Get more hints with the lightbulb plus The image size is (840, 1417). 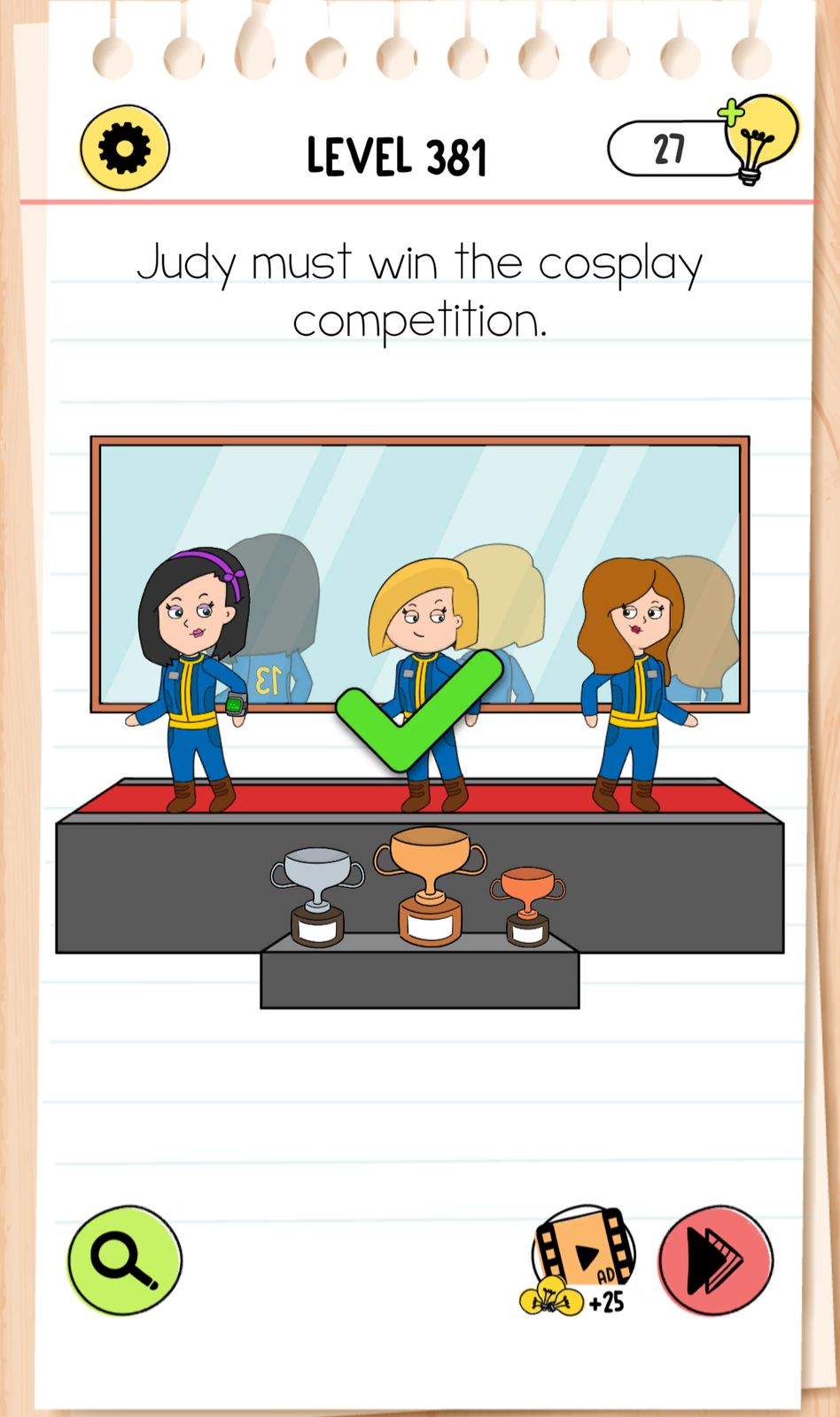click(x=758, y=137)
